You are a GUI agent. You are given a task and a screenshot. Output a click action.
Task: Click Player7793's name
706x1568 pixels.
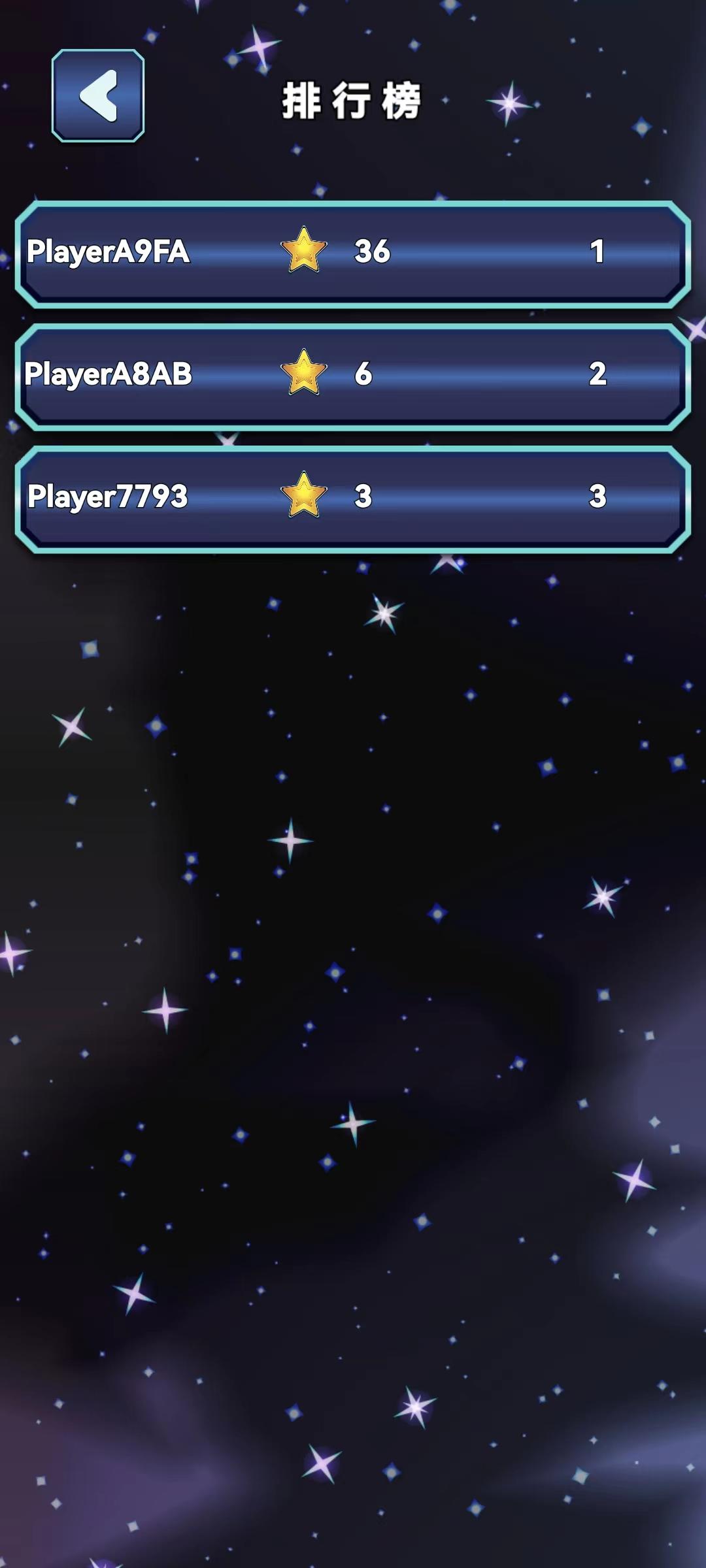pos(108,497)
